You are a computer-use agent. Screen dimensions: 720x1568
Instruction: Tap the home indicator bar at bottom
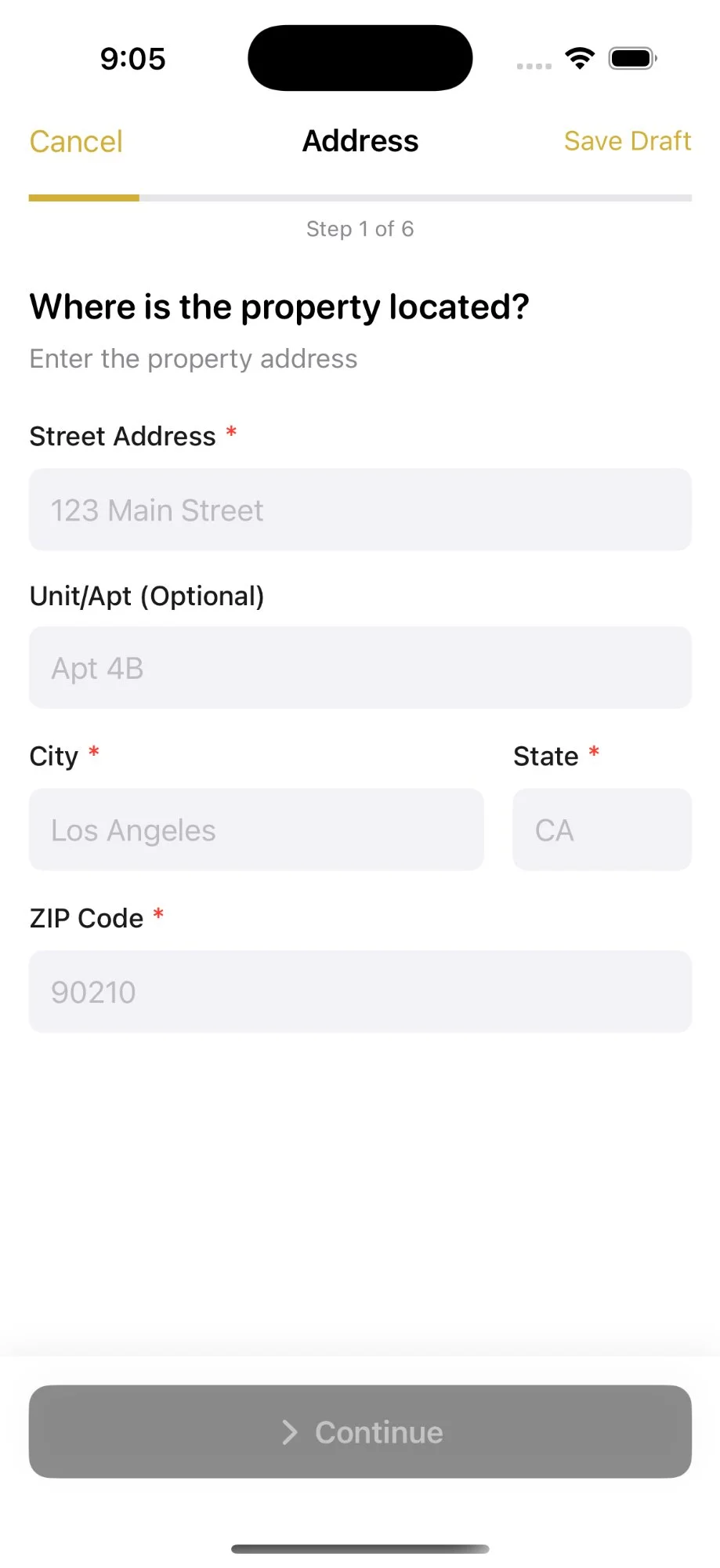360,1548
